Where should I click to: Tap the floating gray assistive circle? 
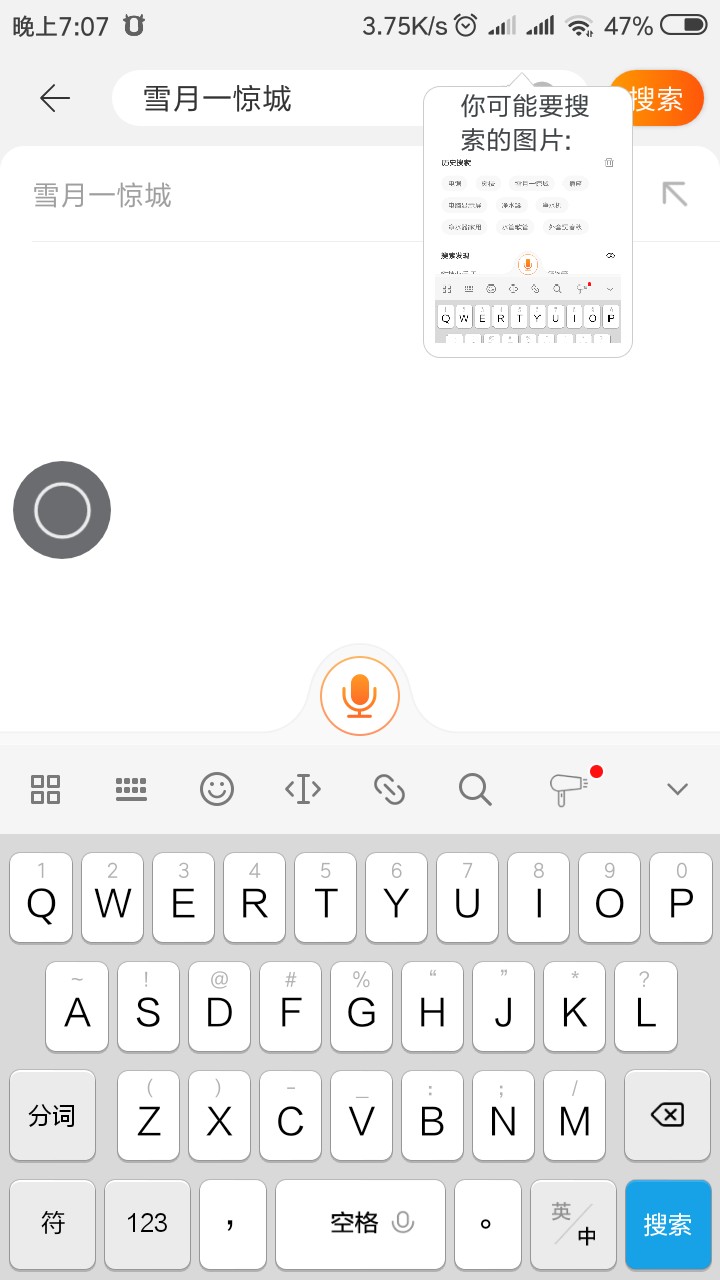62,510
